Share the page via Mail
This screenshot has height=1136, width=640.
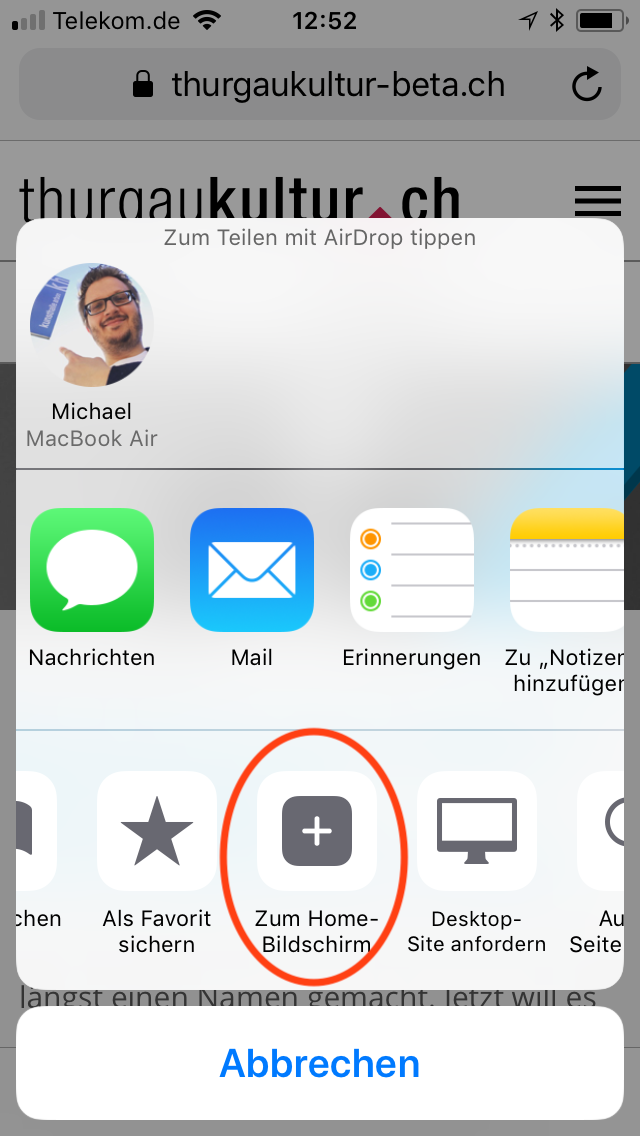point(252,570)
